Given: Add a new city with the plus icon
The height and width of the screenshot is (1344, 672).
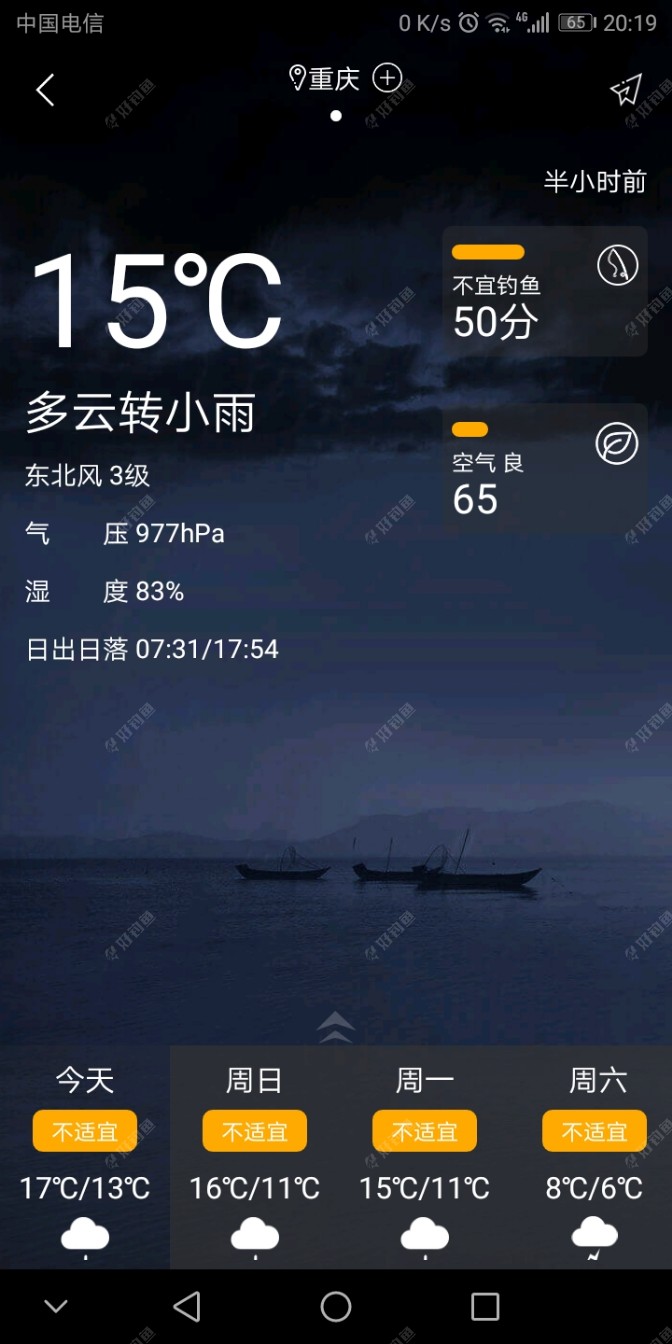Looking at the screenshot, I should pos(387,78).
